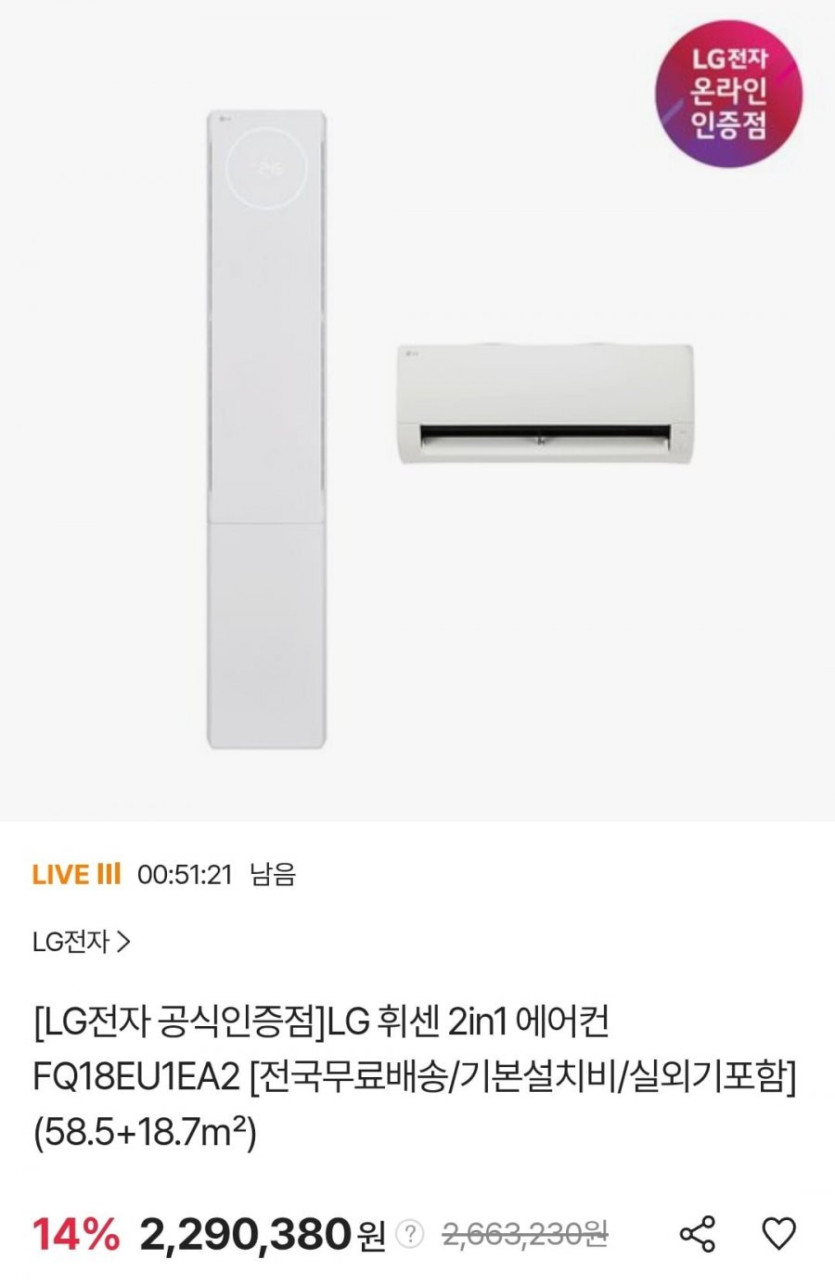
Task: Open the price info question mark
Action: 410,1235
